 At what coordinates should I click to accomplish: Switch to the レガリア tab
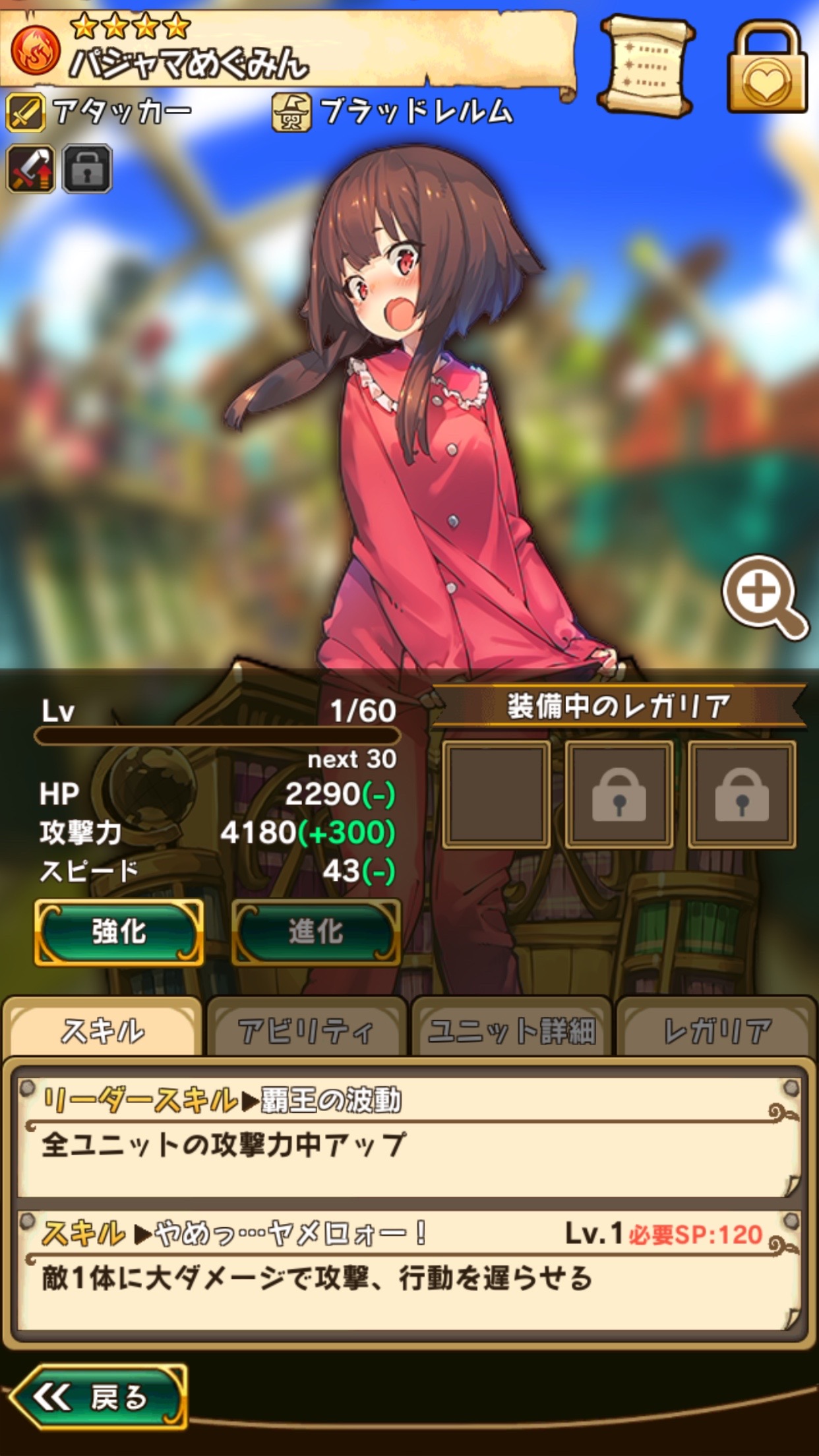coord(717,1030)
